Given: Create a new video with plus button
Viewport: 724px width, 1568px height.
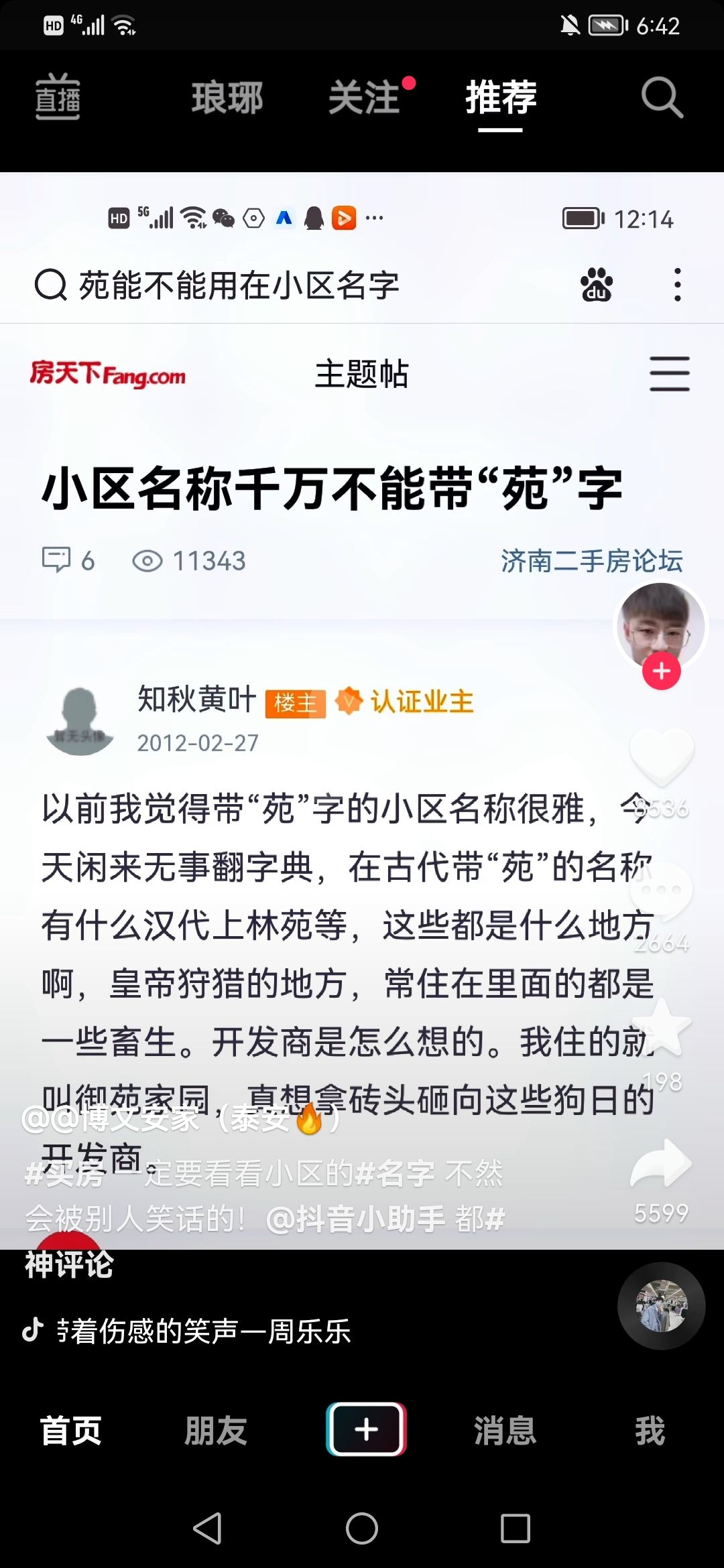Looking at the screenshot, I should pyautogui.click(x=366, y=1429).
